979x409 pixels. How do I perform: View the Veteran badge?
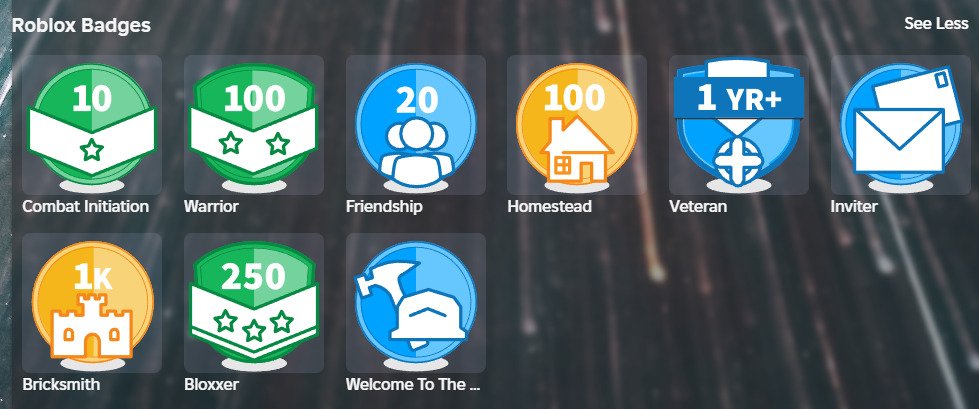tap(739, 125)
